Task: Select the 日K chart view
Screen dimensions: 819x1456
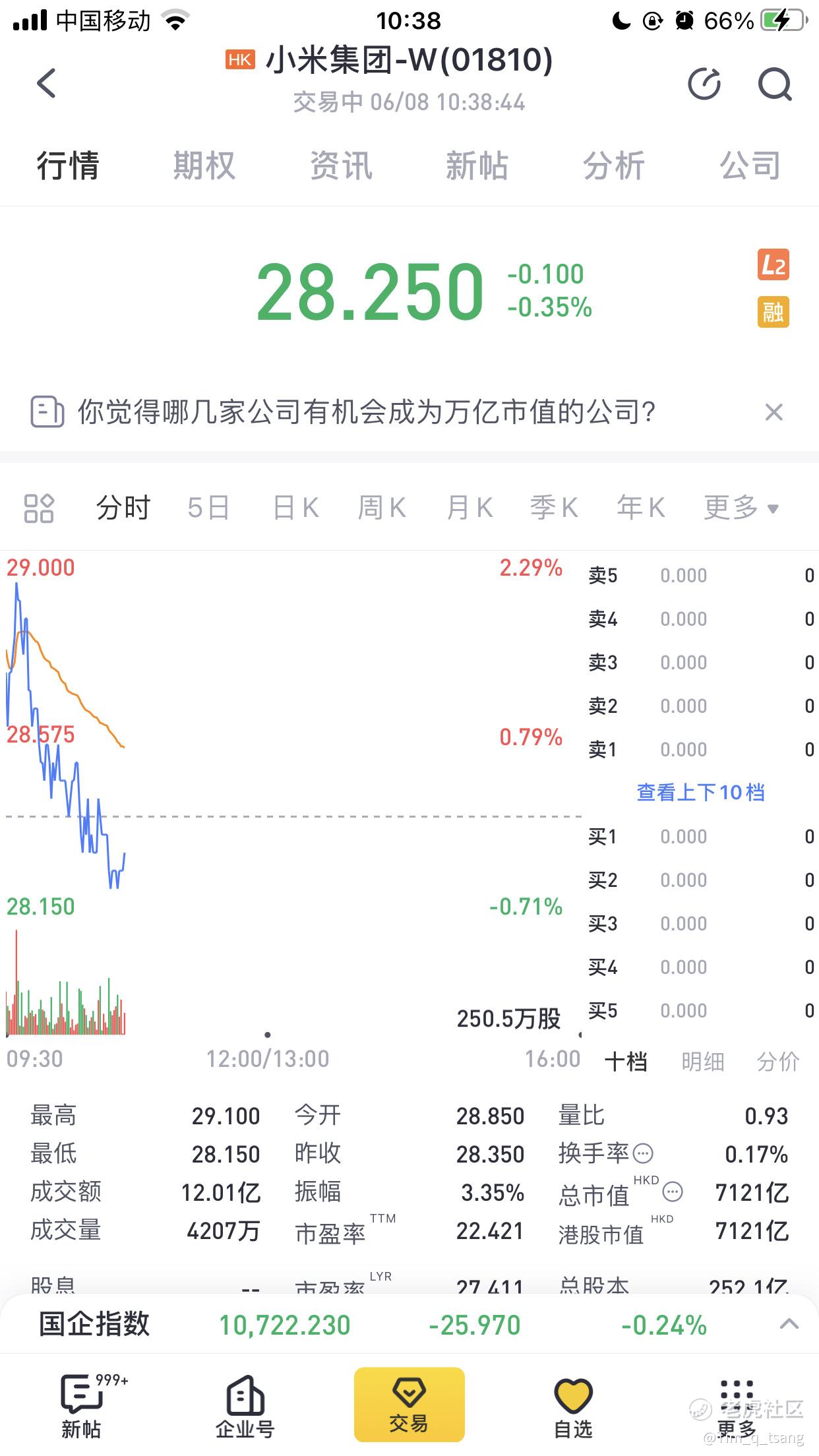Action: click(296, 508)
